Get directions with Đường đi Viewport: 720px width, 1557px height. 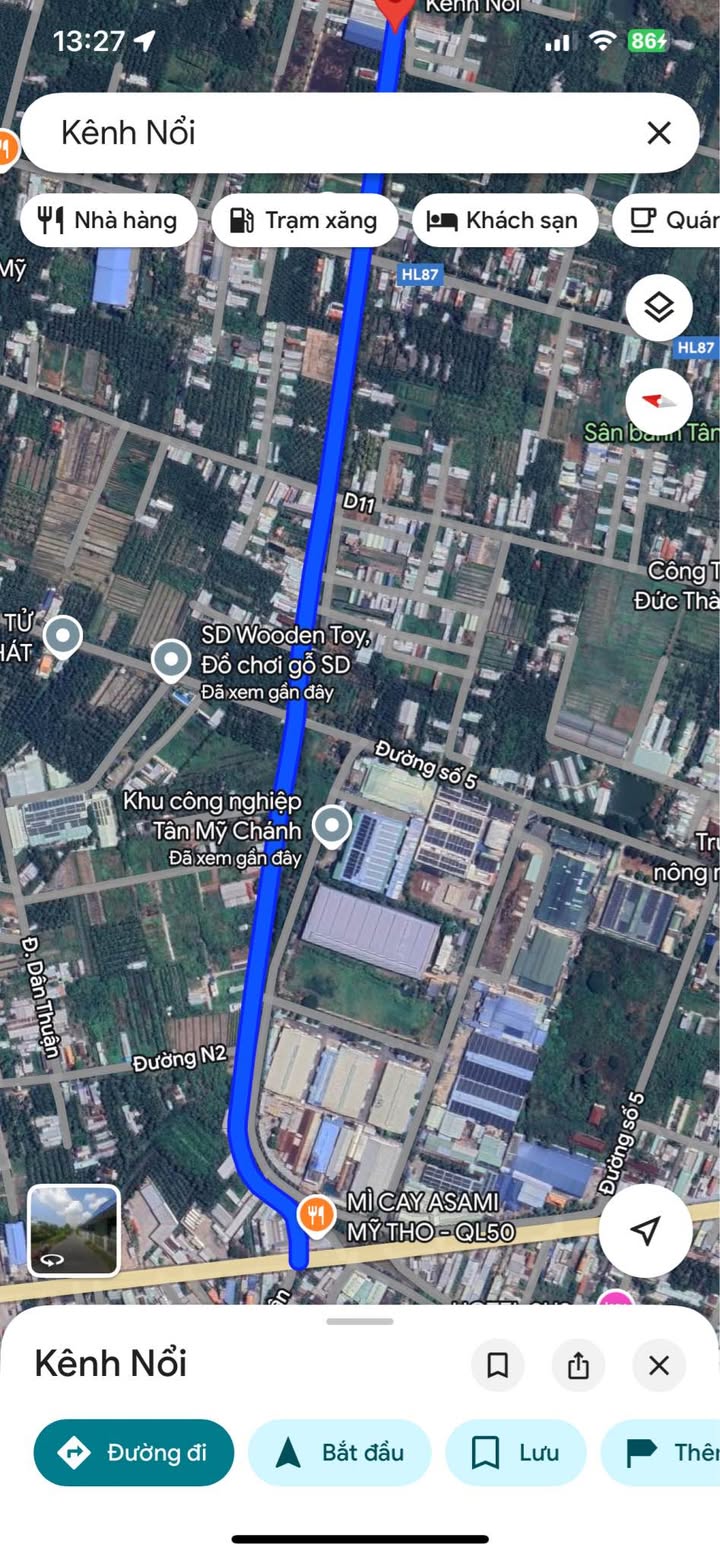134,1453
